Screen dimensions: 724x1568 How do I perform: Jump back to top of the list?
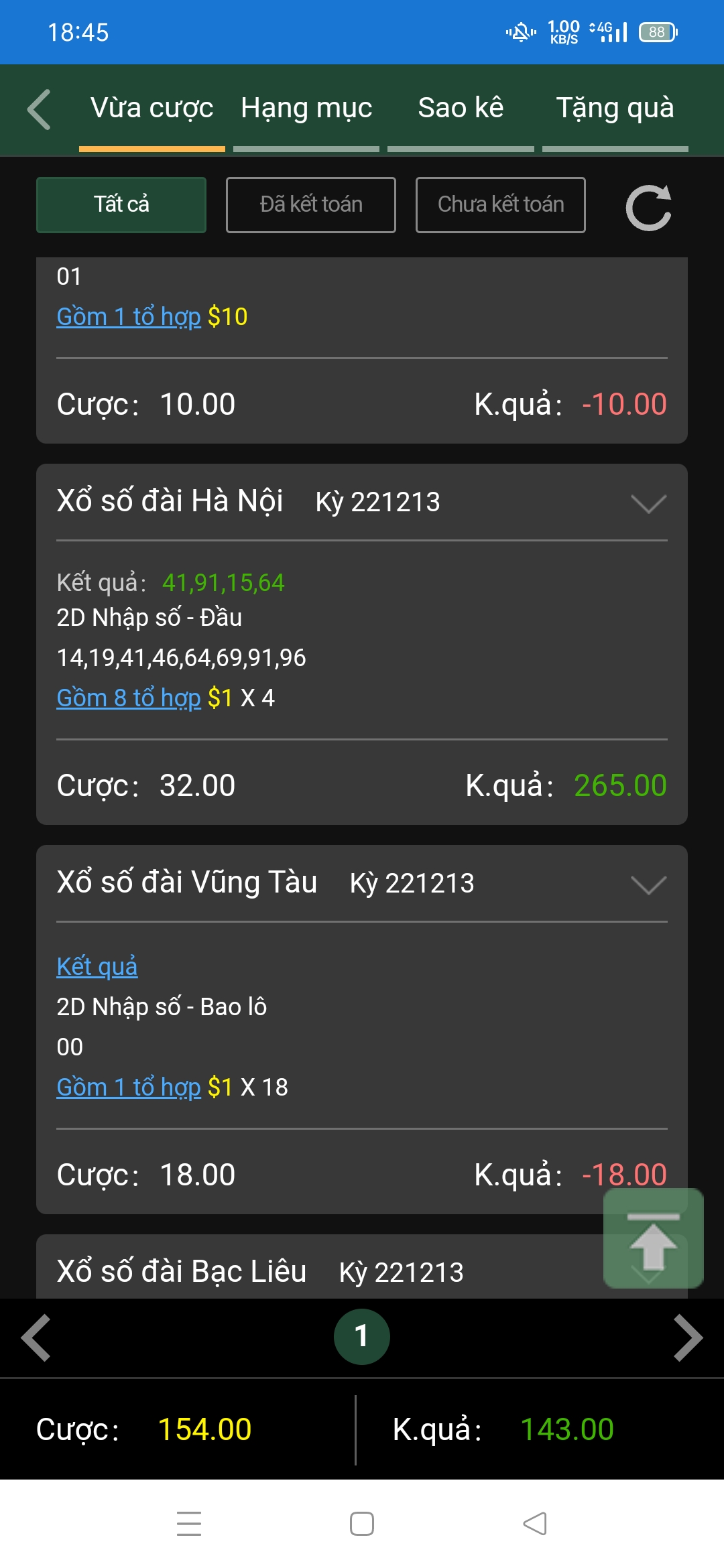653,1238
